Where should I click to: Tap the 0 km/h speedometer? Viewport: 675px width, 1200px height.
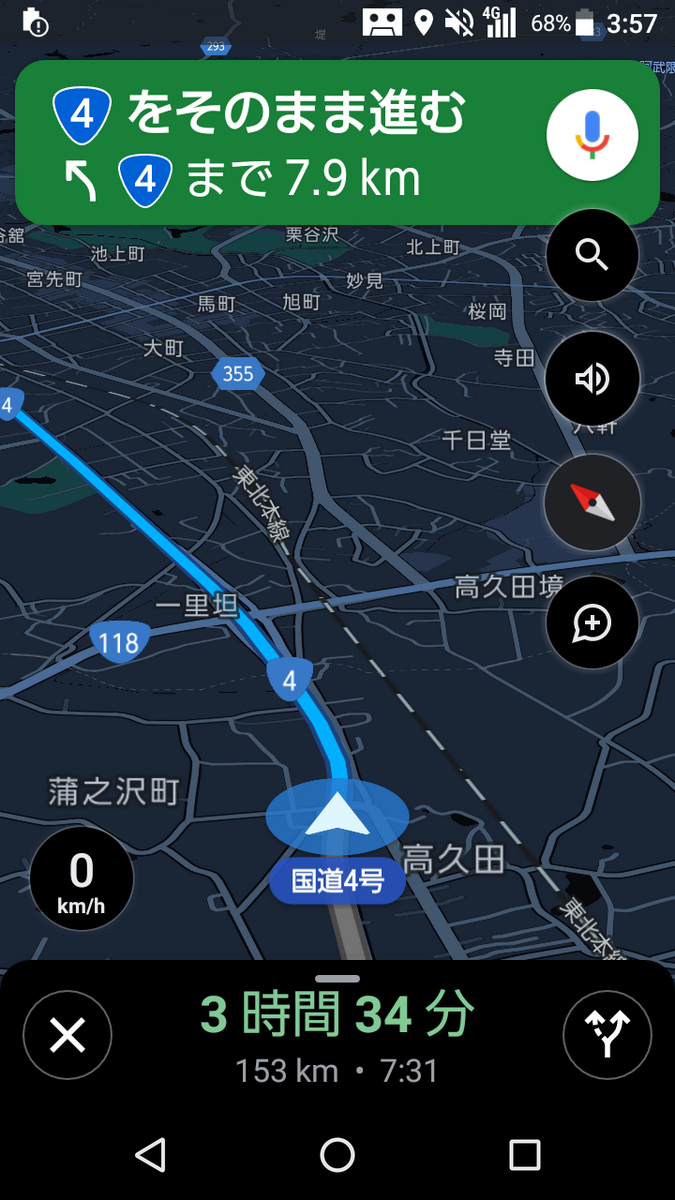pos(81,879)
